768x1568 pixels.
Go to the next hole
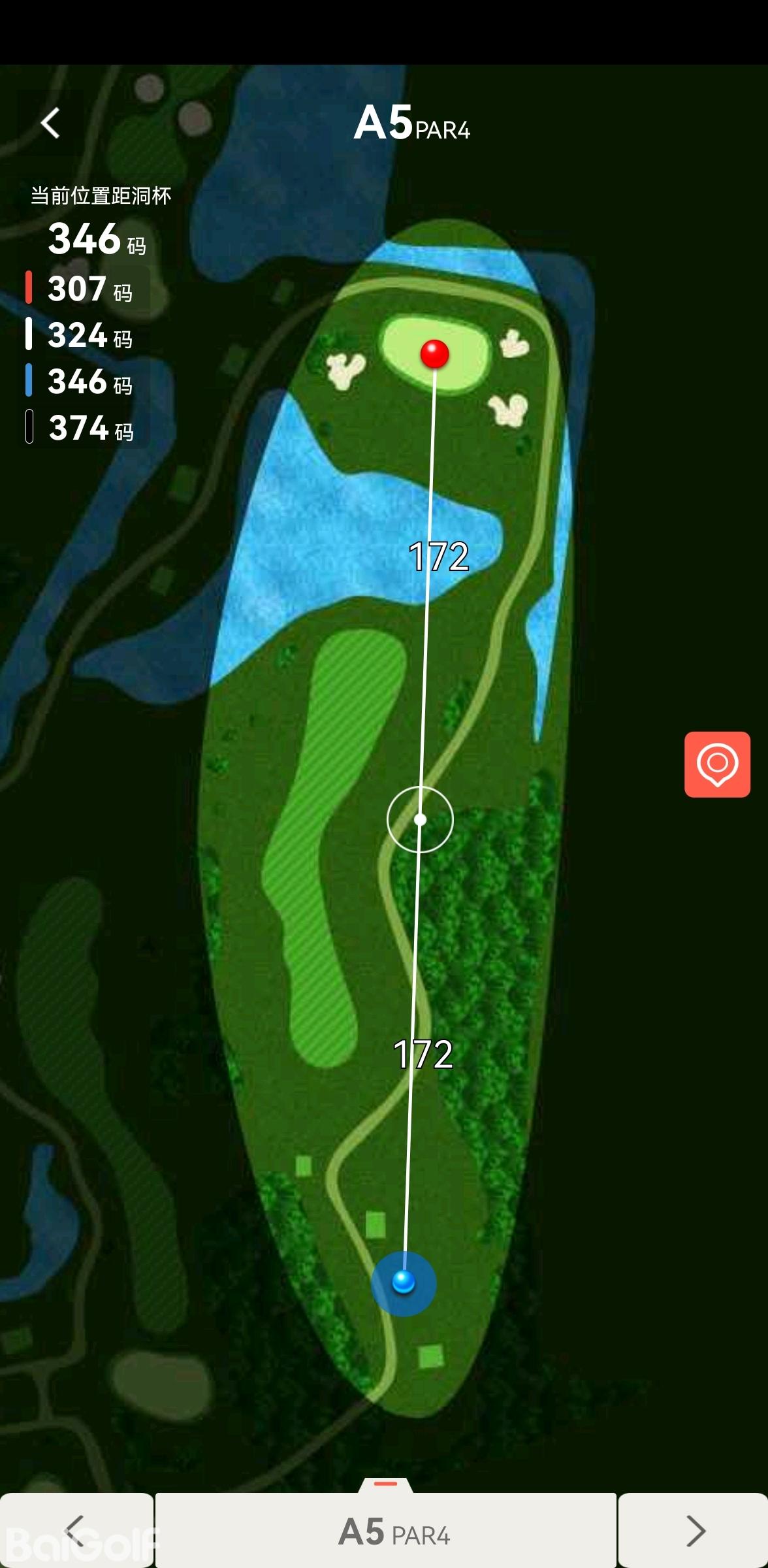(x=694, y=1530)
